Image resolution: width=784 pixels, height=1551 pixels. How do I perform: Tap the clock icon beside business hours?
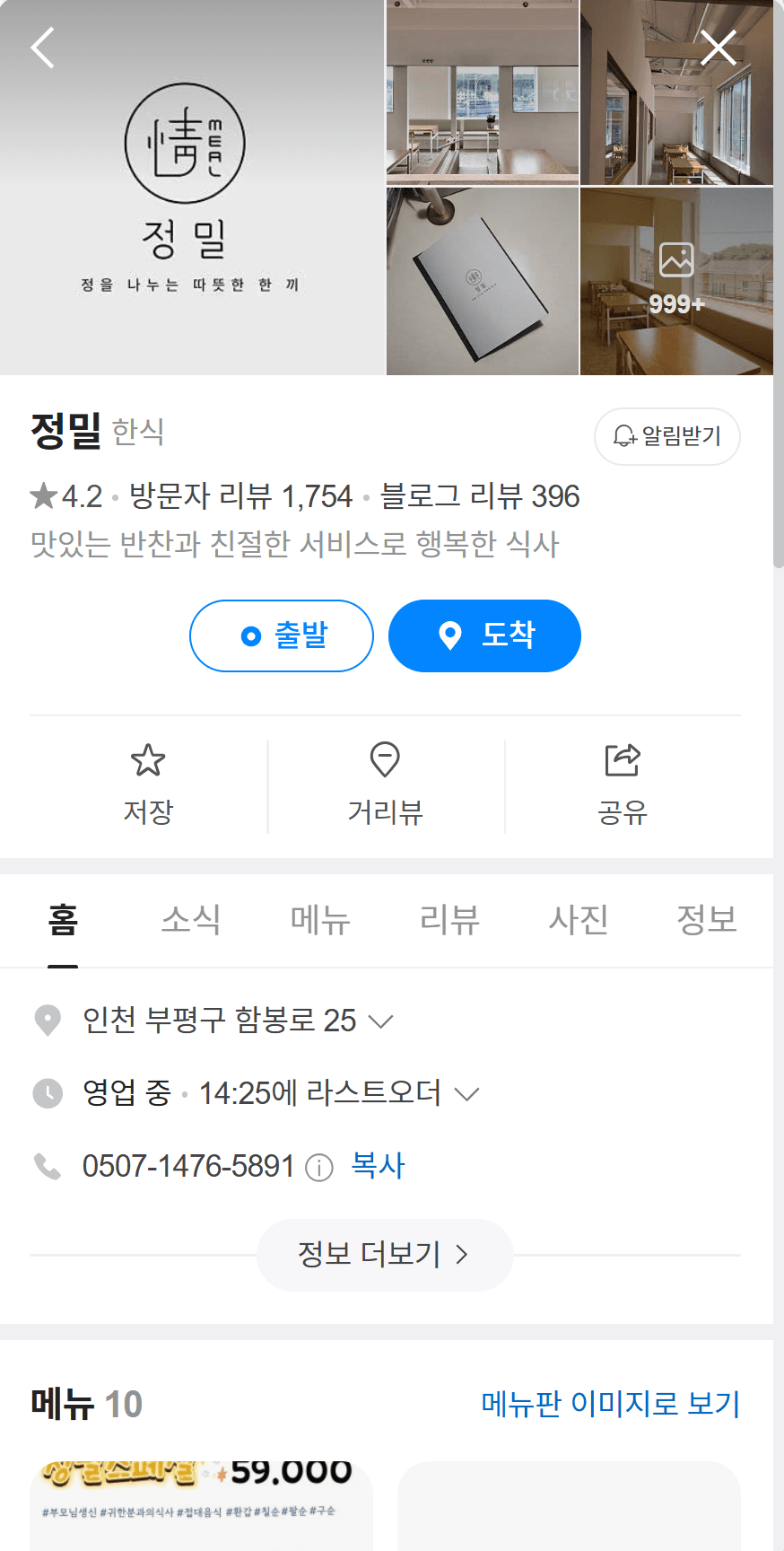47,1093
